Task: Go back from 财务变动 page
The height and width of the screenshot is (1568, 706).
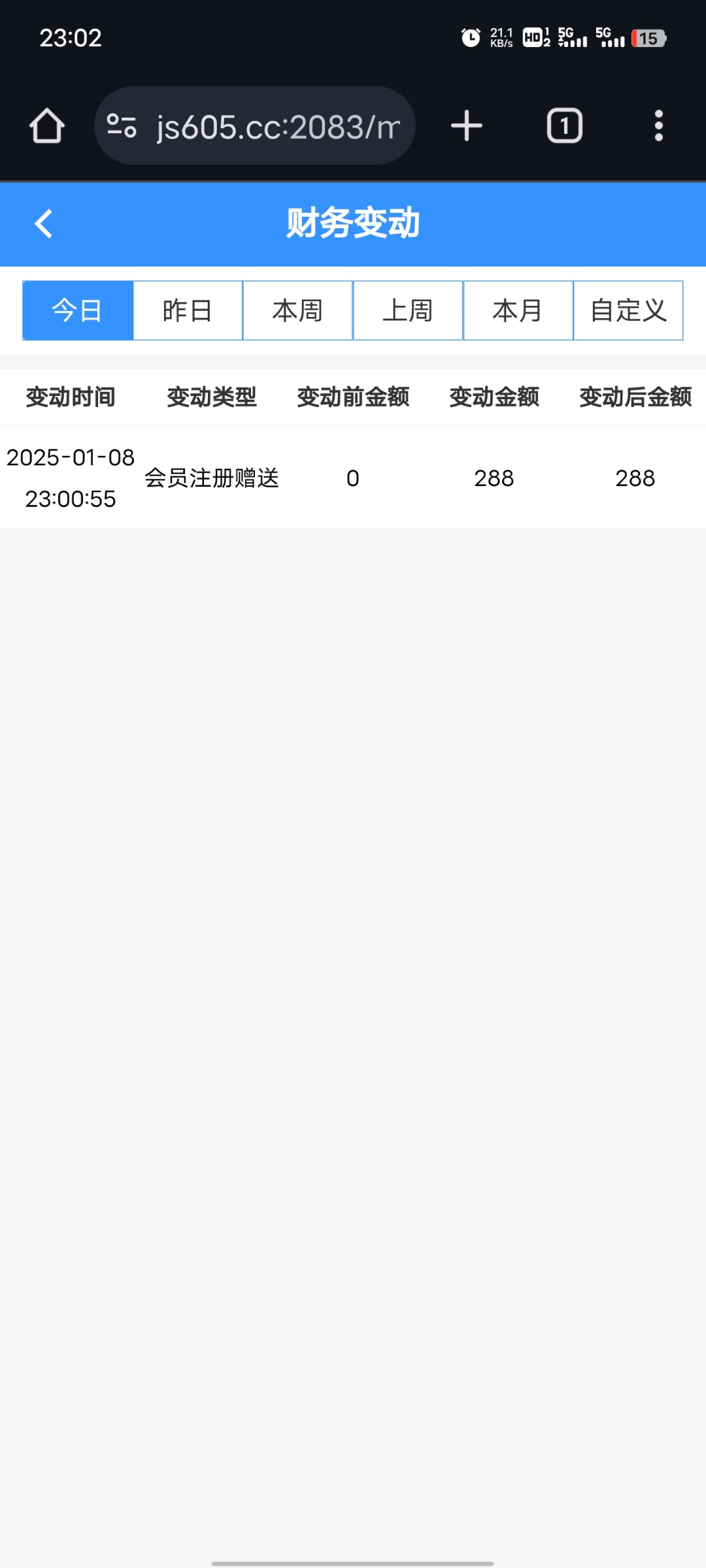Action: 44,224
